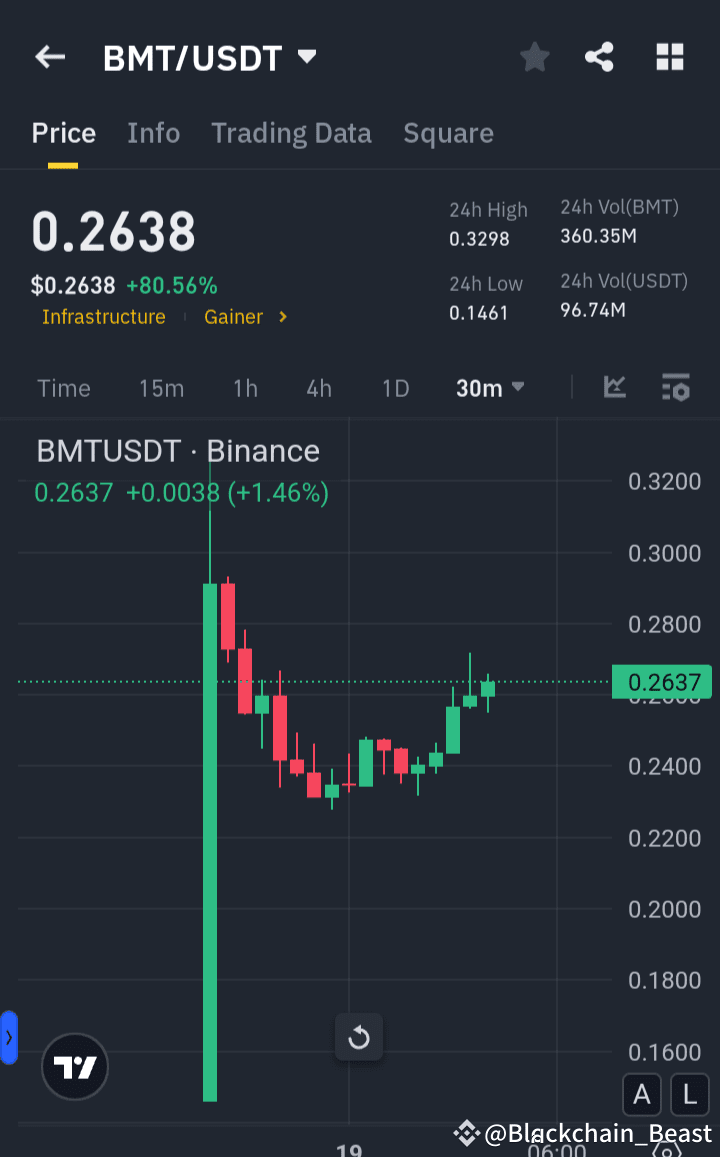Reset the chart with the refresh icon
Viewport: 720px width, 1157px height.
click(359, 1037)
